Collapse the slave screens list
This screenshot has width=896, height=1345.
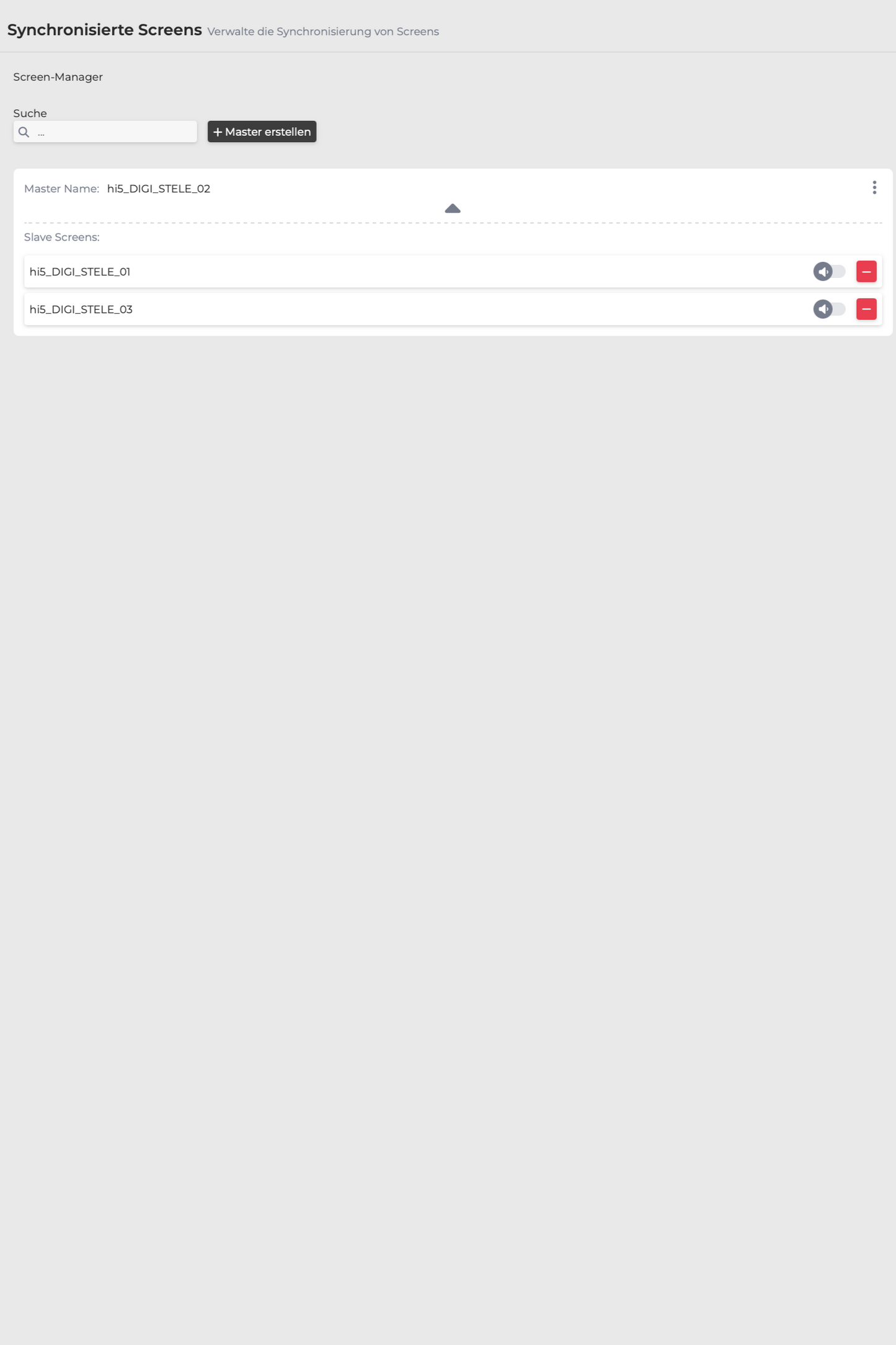453,208
